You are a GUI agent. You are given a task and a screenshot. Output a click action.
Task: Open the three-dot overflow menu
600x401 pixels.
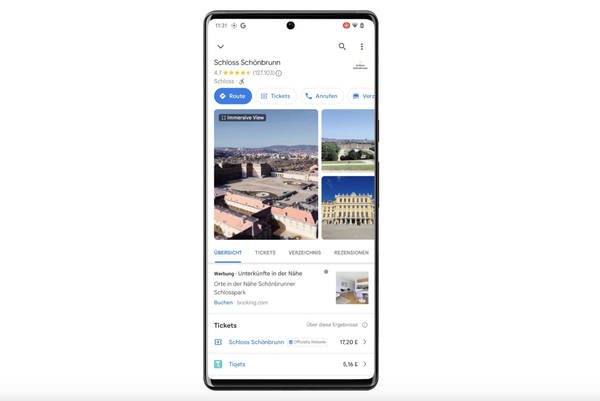pos(362,46)
